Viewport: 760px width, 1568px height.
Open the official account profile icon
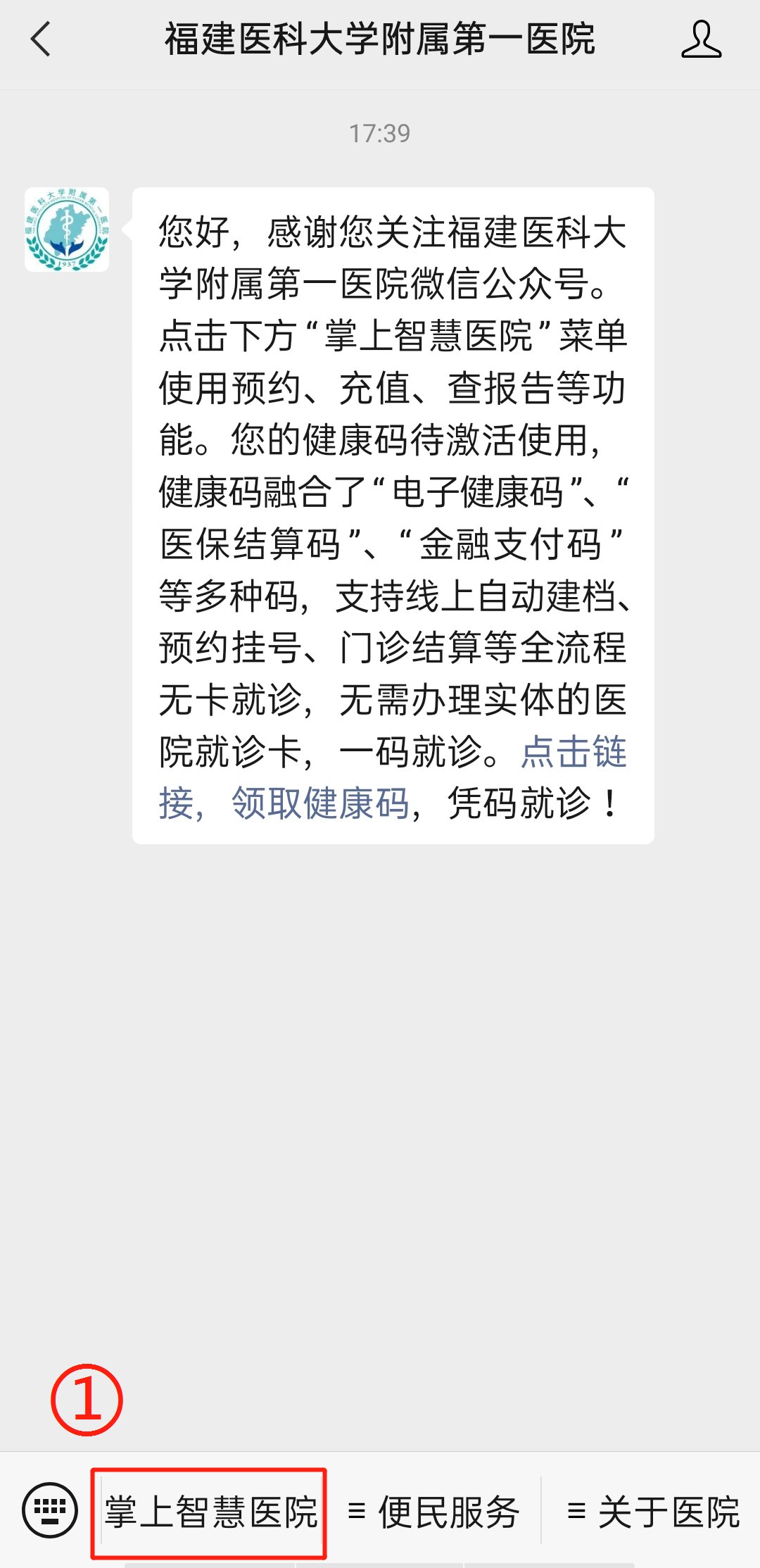(x=700, y=39)
